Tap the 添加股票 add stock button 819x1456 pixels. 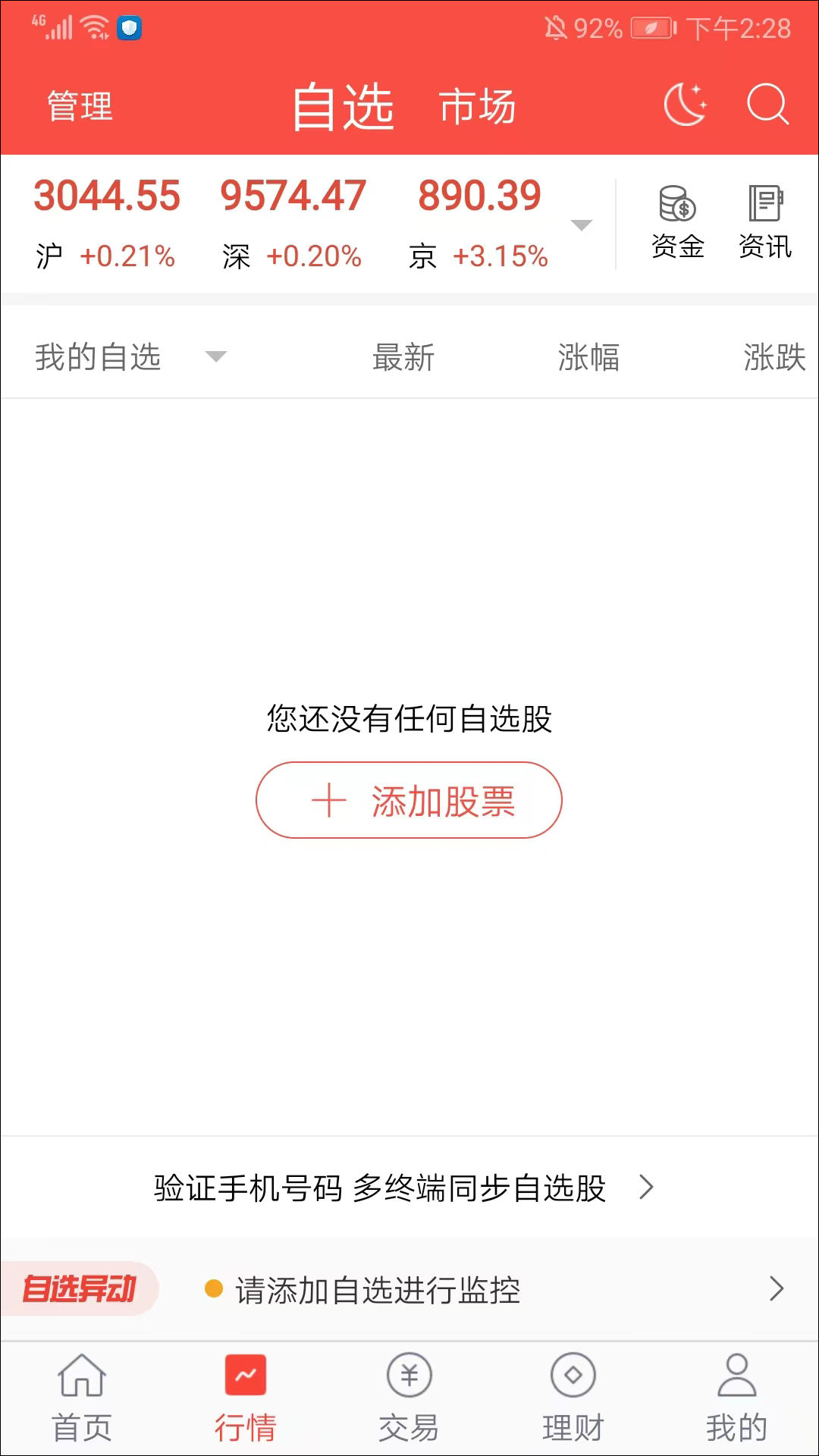[x=409, y=799]
